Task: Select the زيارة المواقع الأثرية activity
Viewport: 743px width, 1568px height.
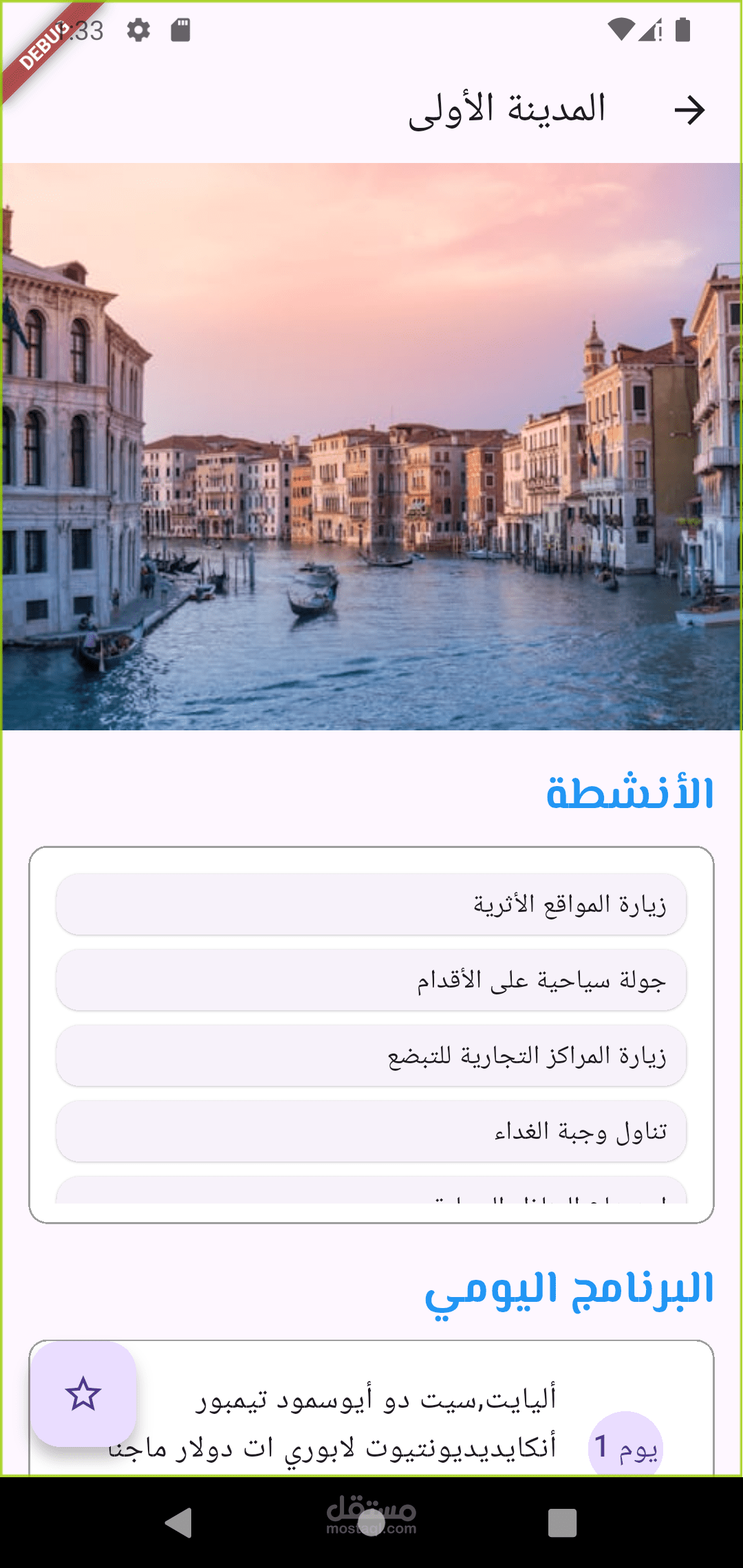Action: (x=371, y=904)
